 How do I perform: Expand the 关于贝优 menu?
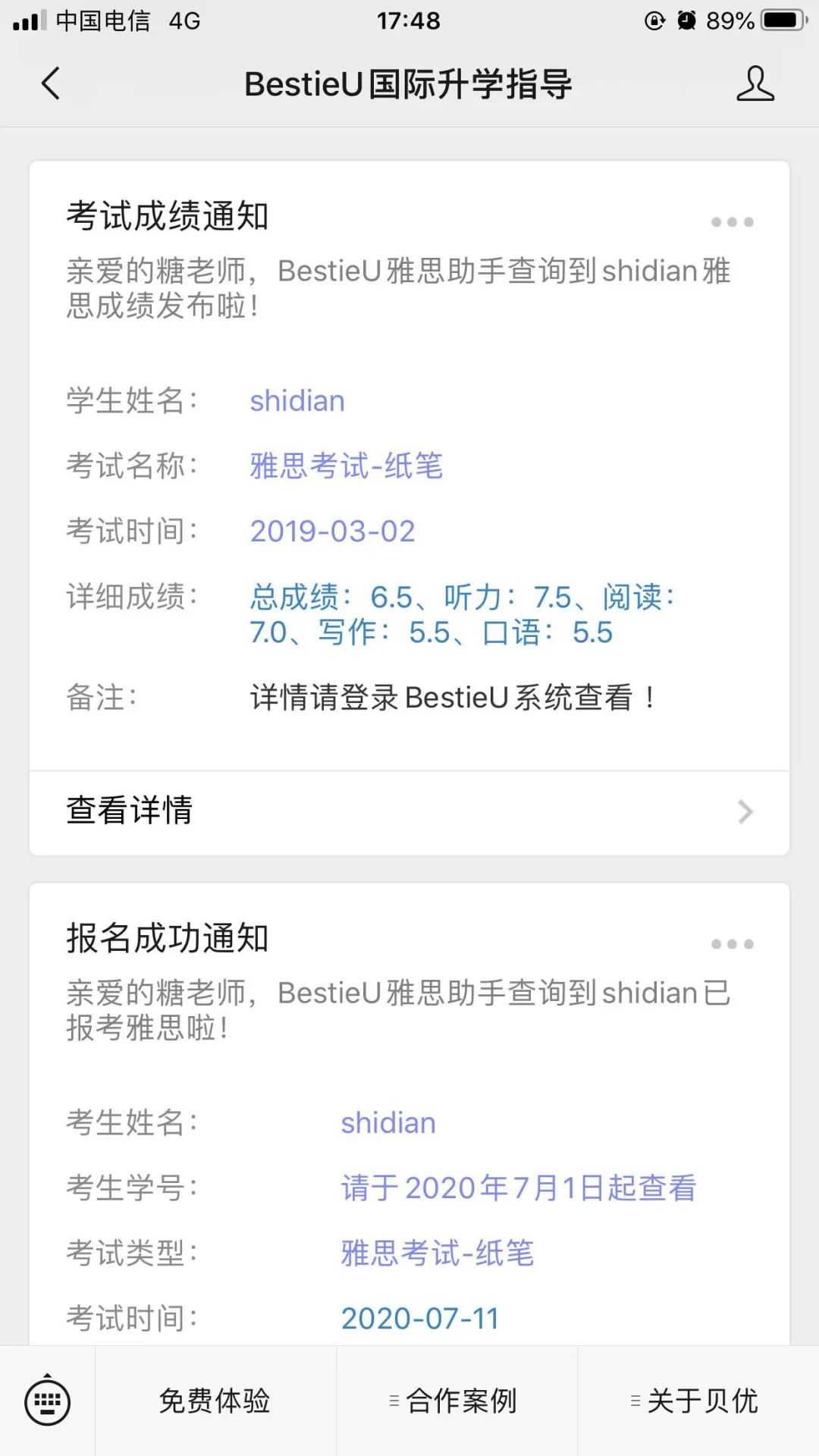698,1401
